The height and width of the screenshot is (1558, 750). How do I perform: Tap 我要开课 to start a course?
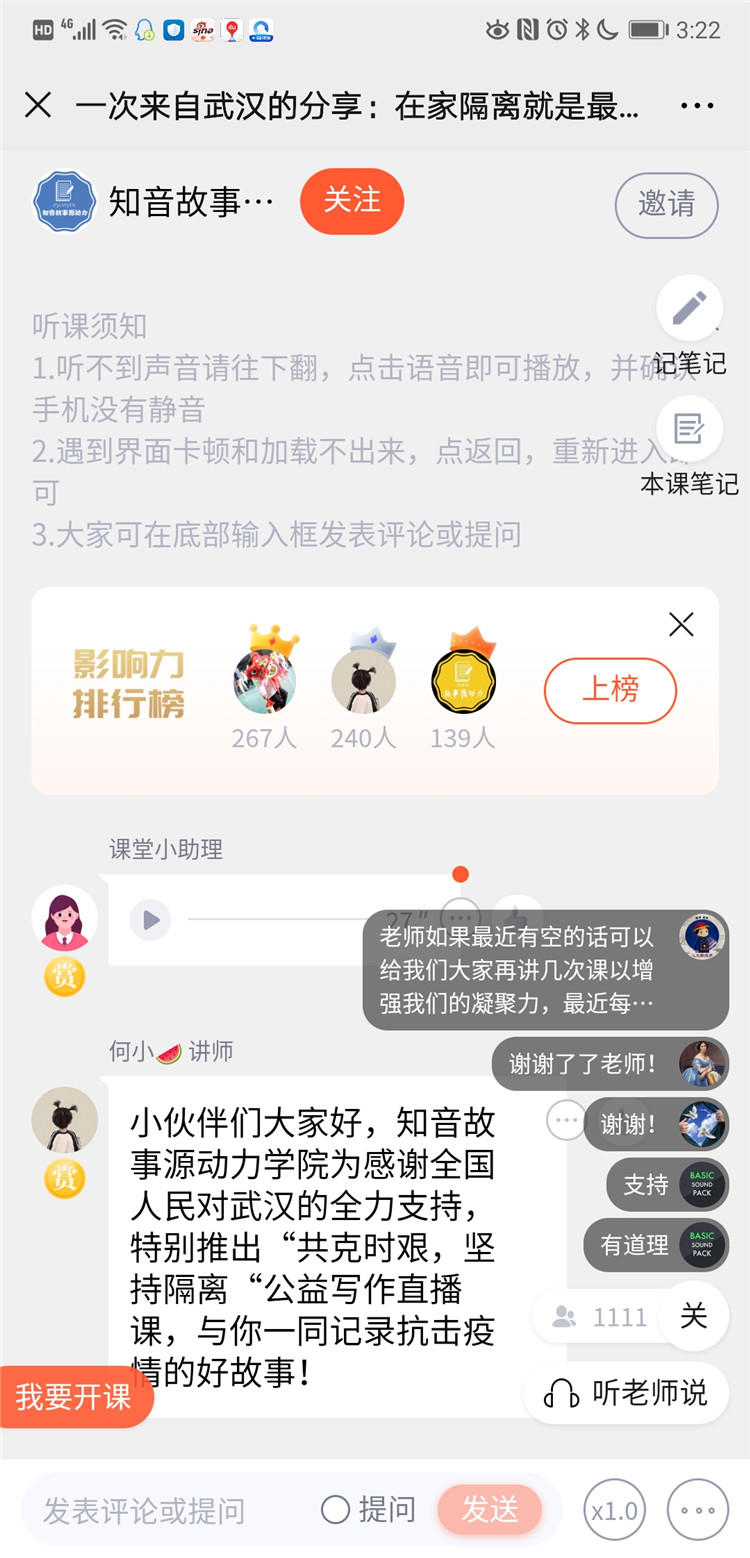click(74, 1397)
